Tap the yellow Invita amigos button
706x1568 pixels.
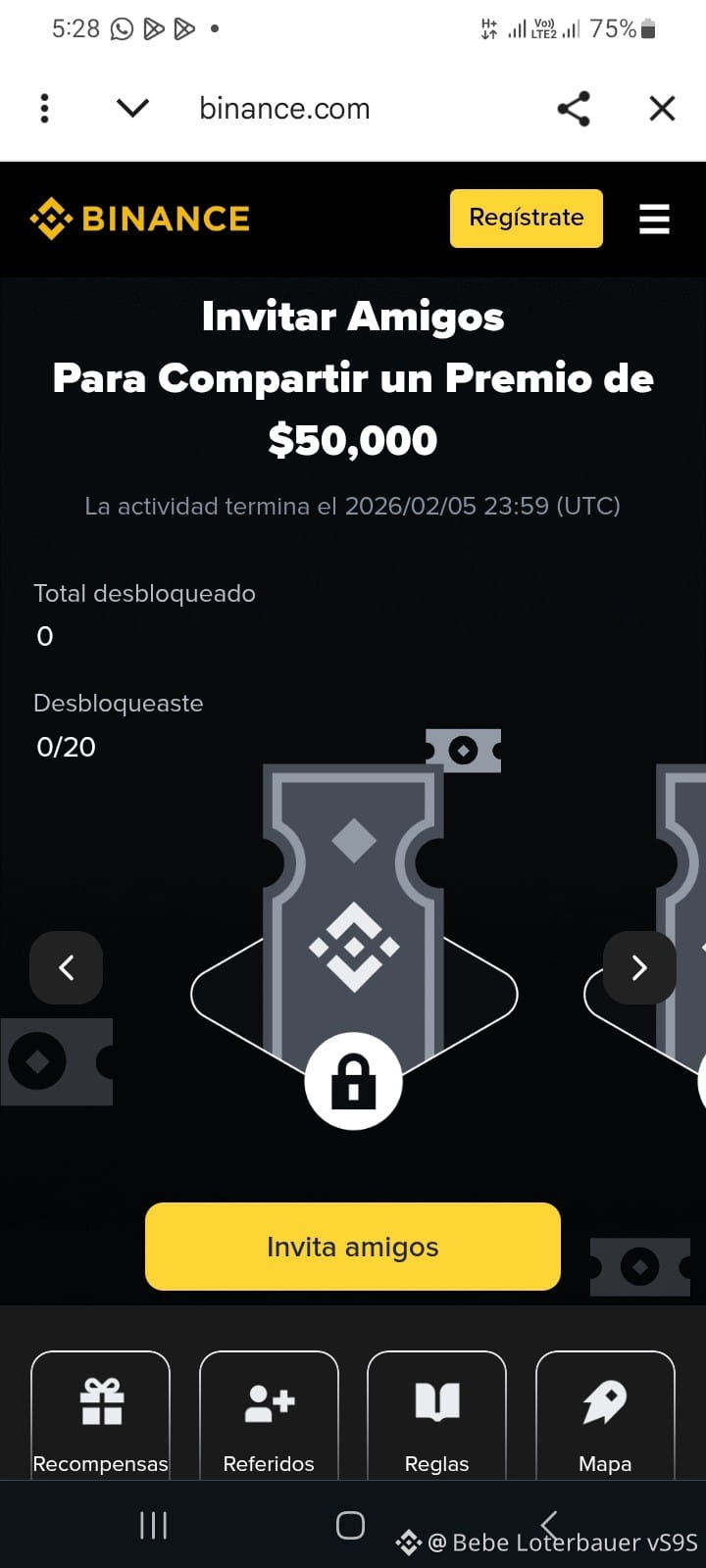pos(353,1246)
